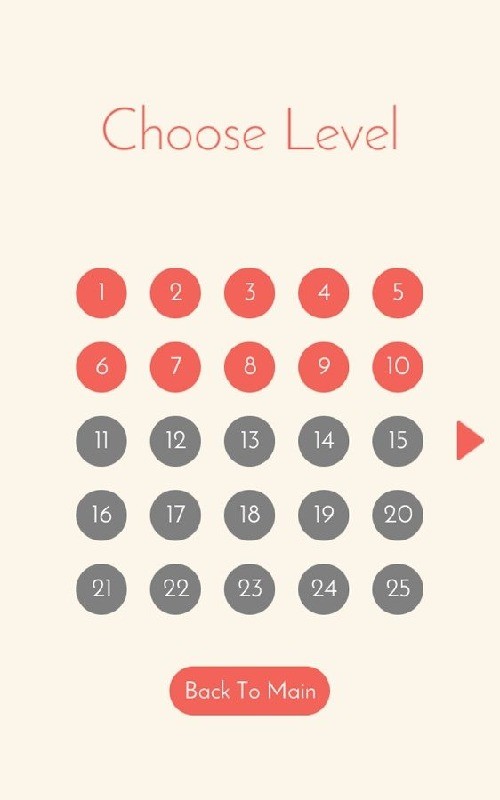Screen dimensions: 500x800
Task: Choose the gray level 18
Action: pyautogui.click(x=249, y=515)
